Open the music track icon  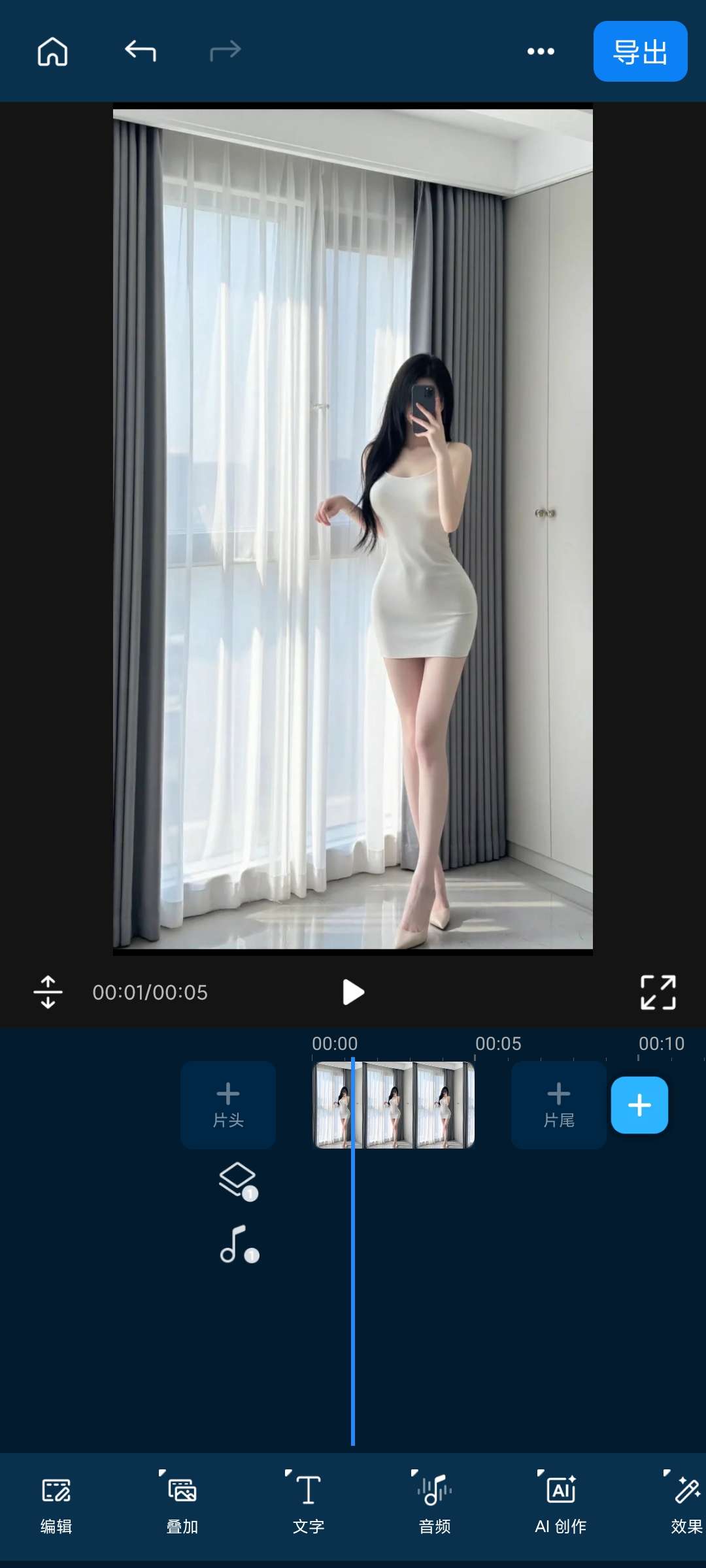[x=238, y=1244]
